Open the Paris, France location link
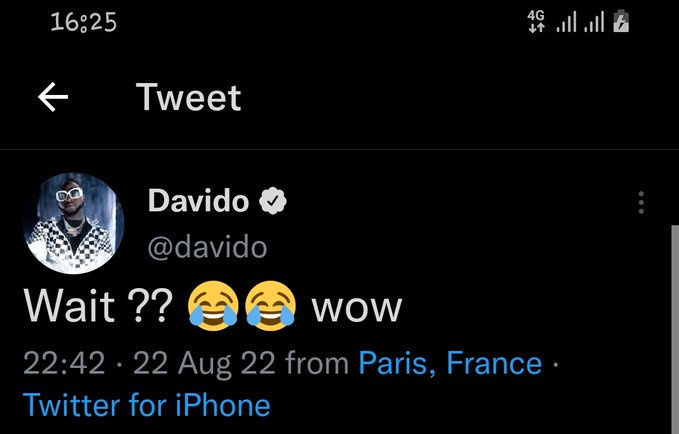 (x=450, y=362)
